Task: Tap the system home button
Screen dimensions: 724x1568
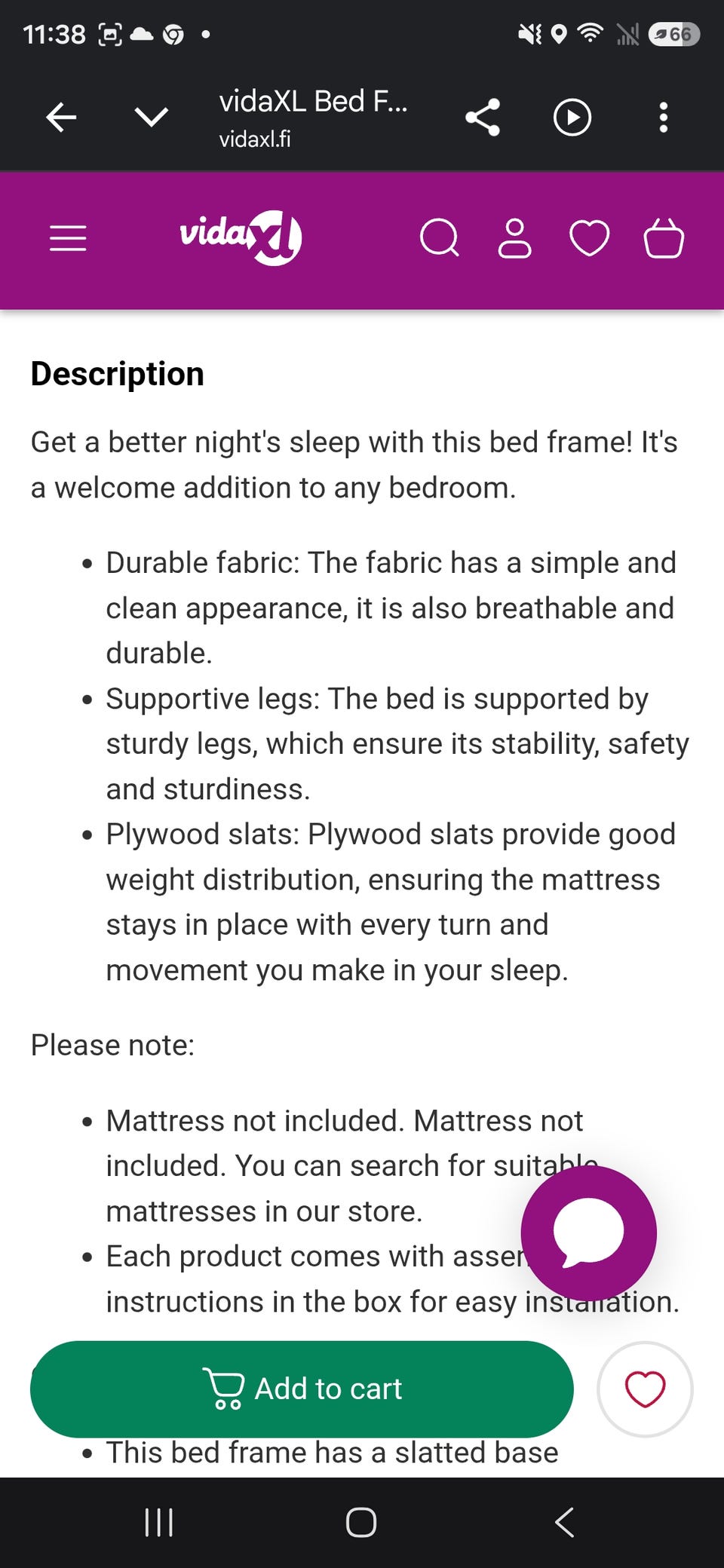Action: click(x=361, y=1522)
